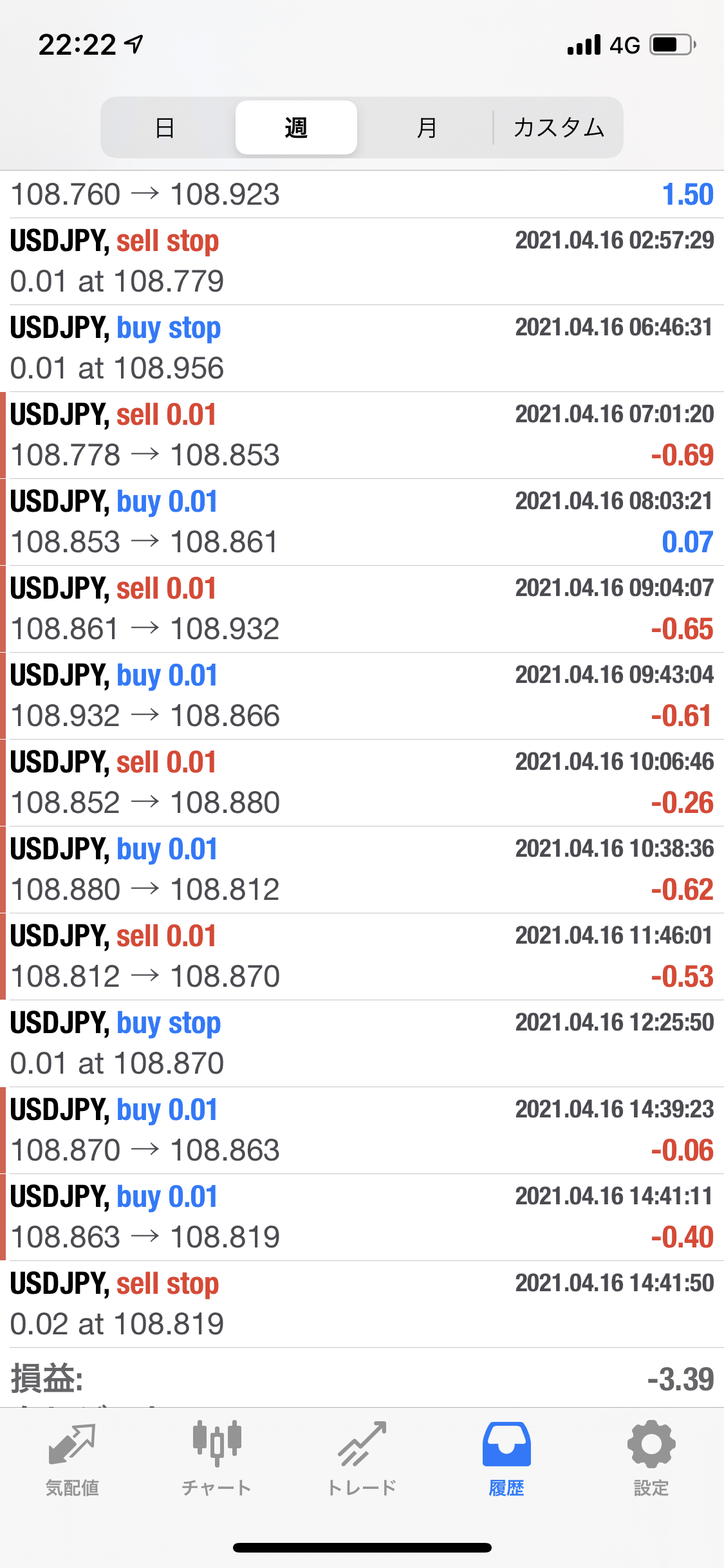The image size is (724, 1568).
Task: Expand the sell 0.01 trade at 09:04:07
Action: pyautogui.click(x=362, y=609)
